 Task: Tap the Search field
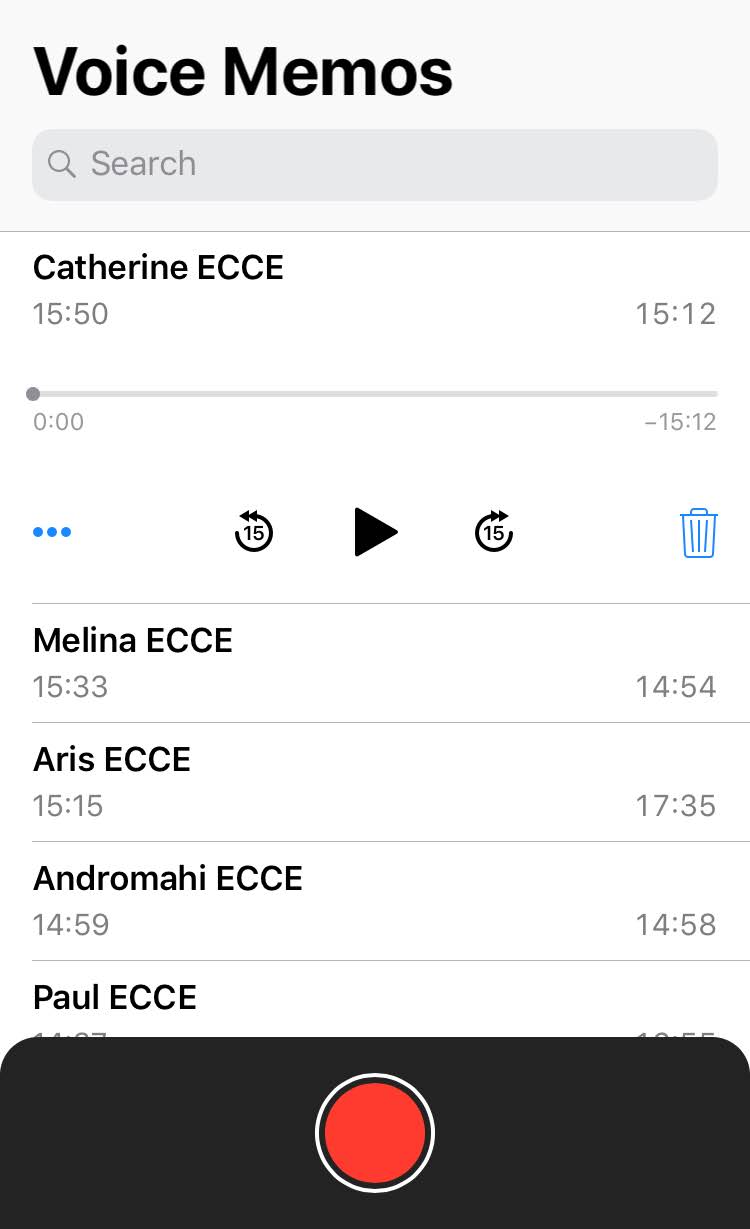(x=374, y=164)
